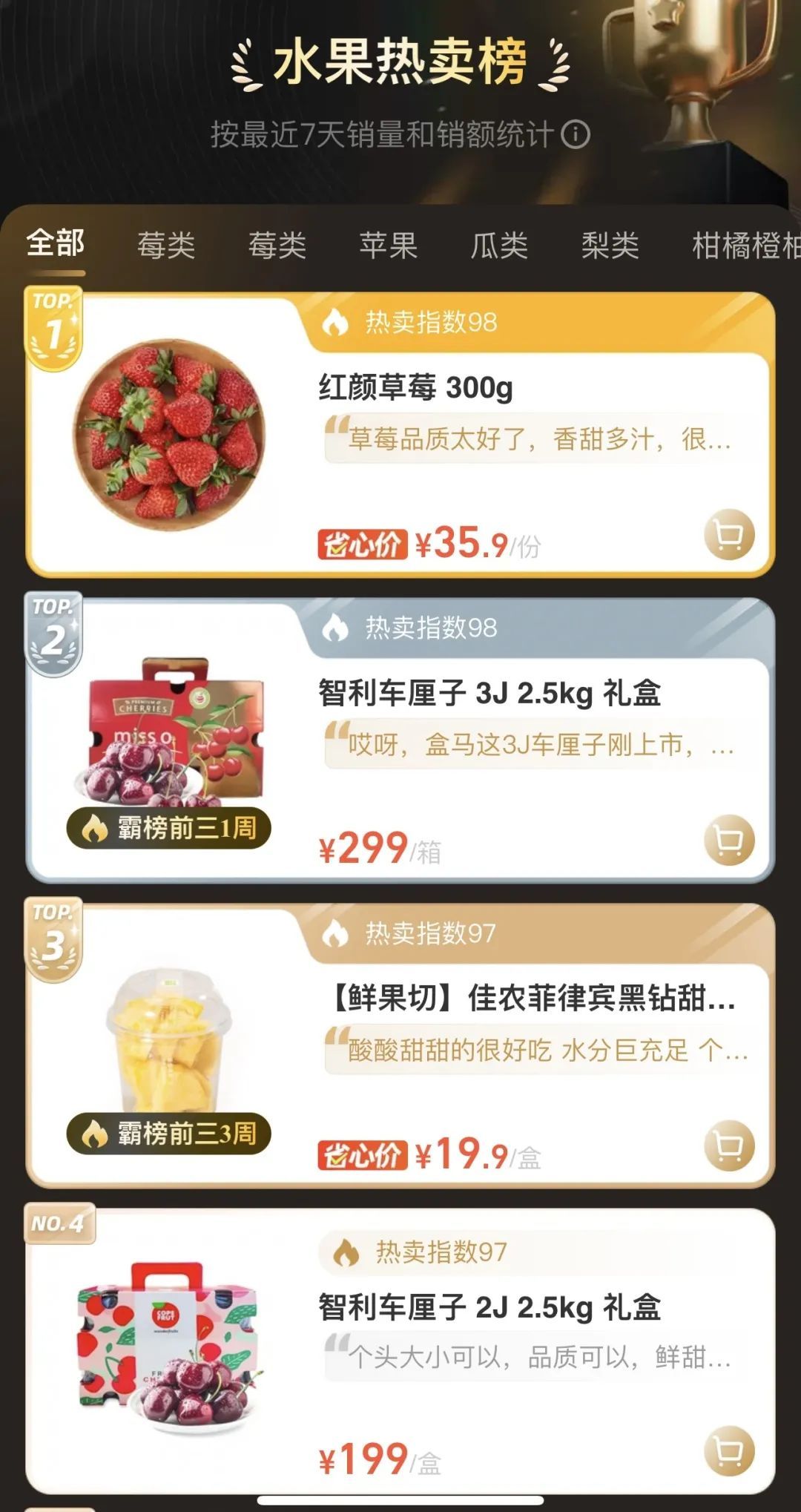Screen dimensions: 801x1512
Task: Add 智利车厘子 2J 礼盒 to cart
Action: pyautogui.click(x=728, y=1451)
